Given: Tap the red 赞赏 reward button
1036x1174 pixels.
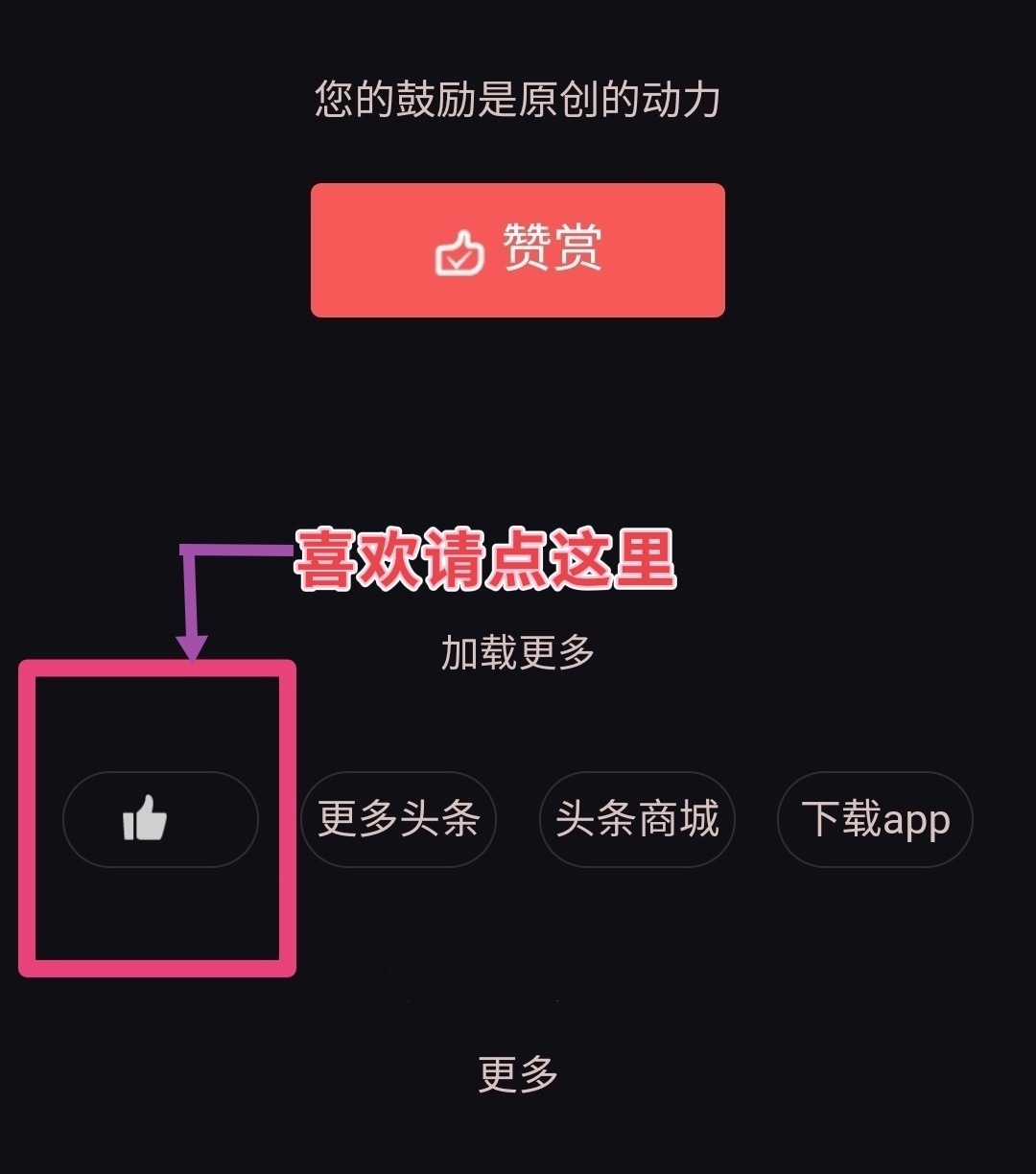Looking at the screenshot, I should coord(517,250).
